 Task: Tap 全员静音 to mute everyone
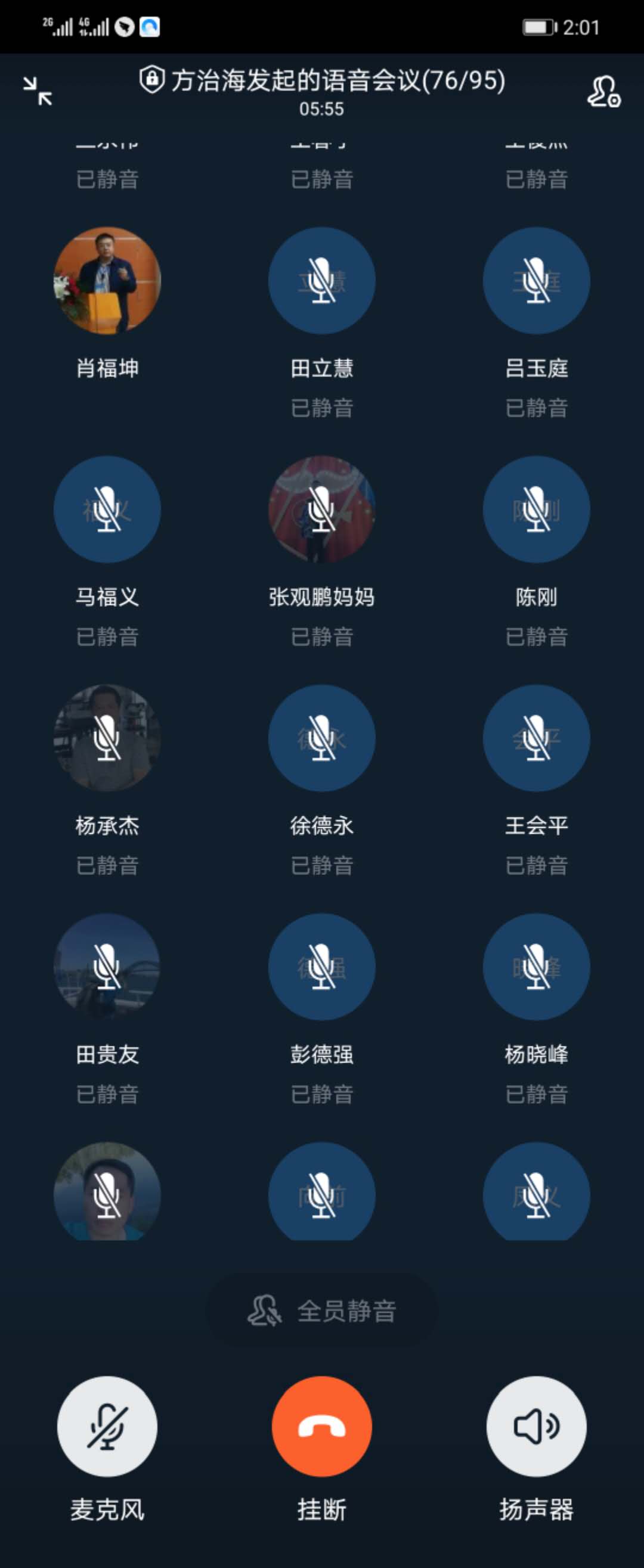pos(321,1311)
